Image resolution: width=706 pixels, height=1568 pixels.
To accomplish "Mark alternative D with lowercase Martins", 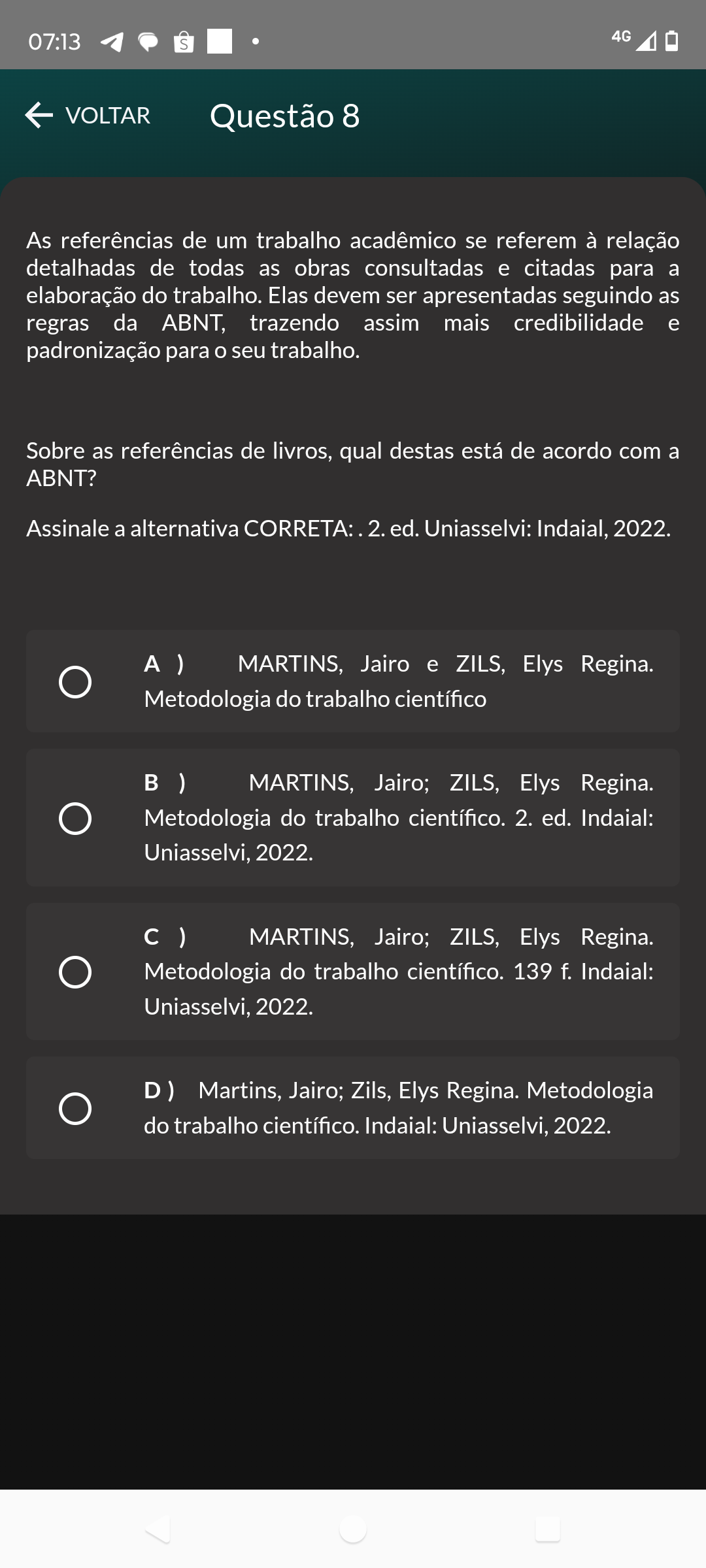I will [353, 1108].
